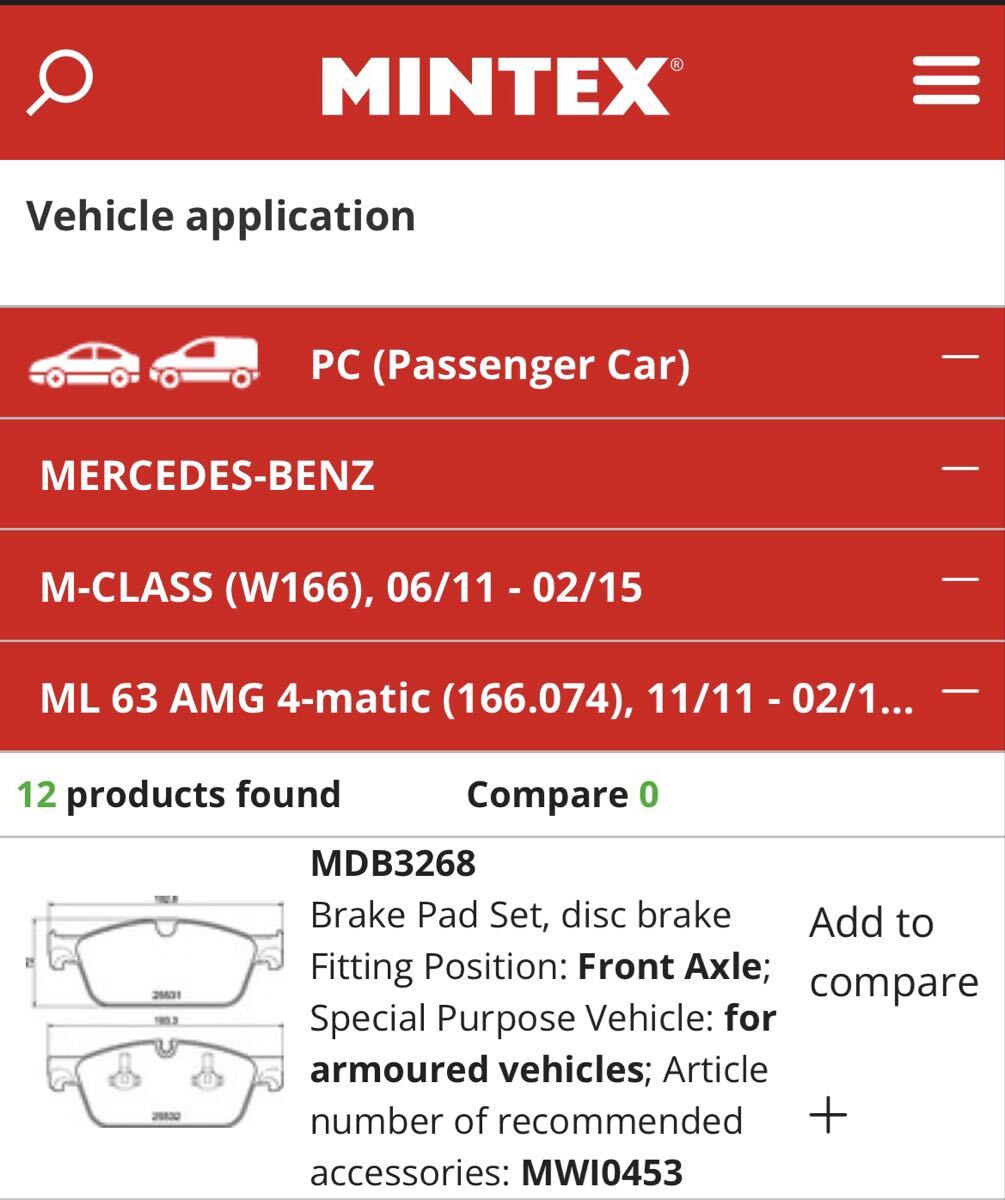Collapse the M-CLASS (W166) section
Image resolution: width=1005 pixels, height=1200 pixels.
pyautogui.click(x=960, y=580)
